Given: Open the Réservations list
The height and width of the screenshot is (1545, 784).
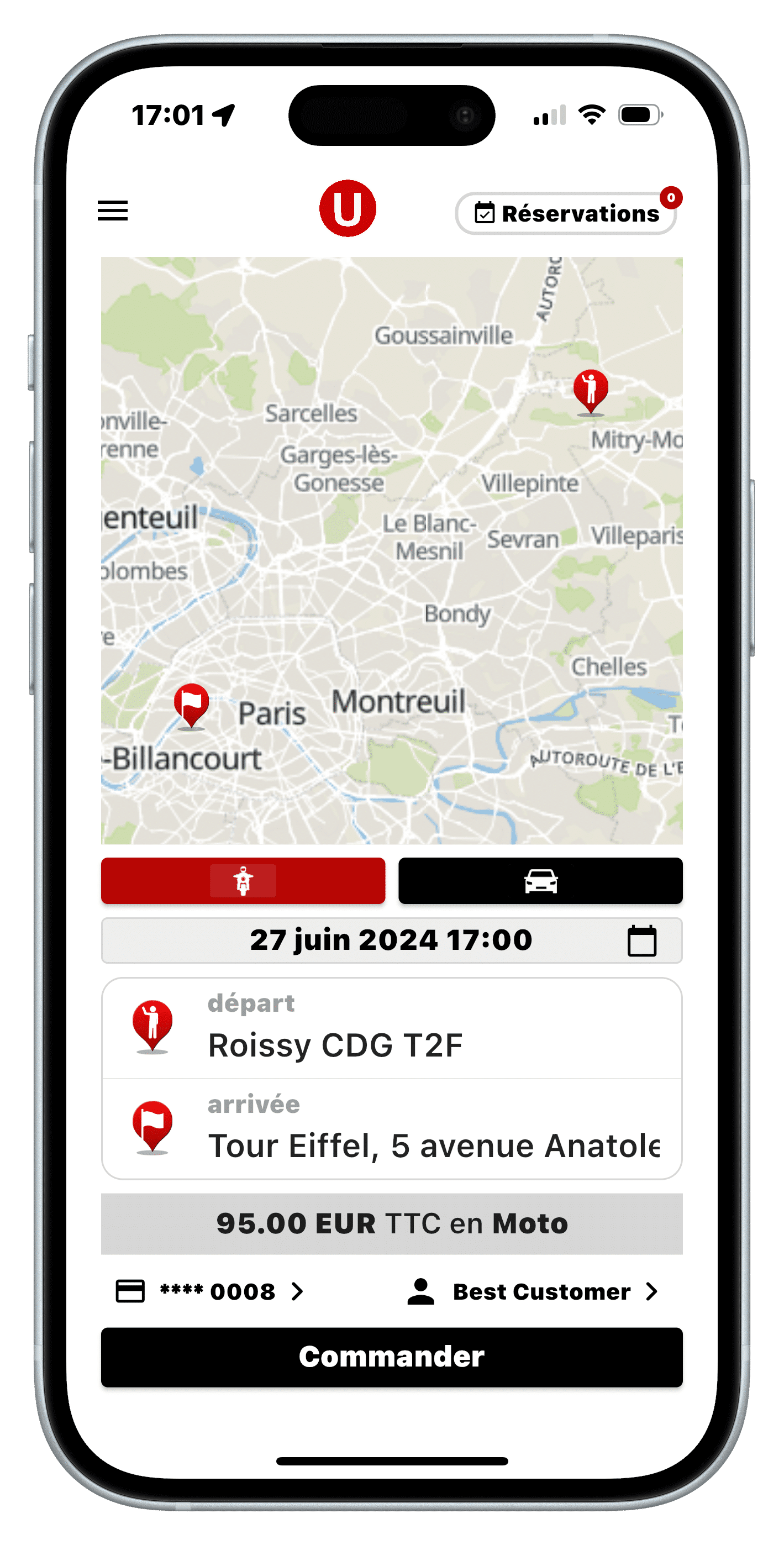Looking at the screenshot, I should [x=566, y=213].
